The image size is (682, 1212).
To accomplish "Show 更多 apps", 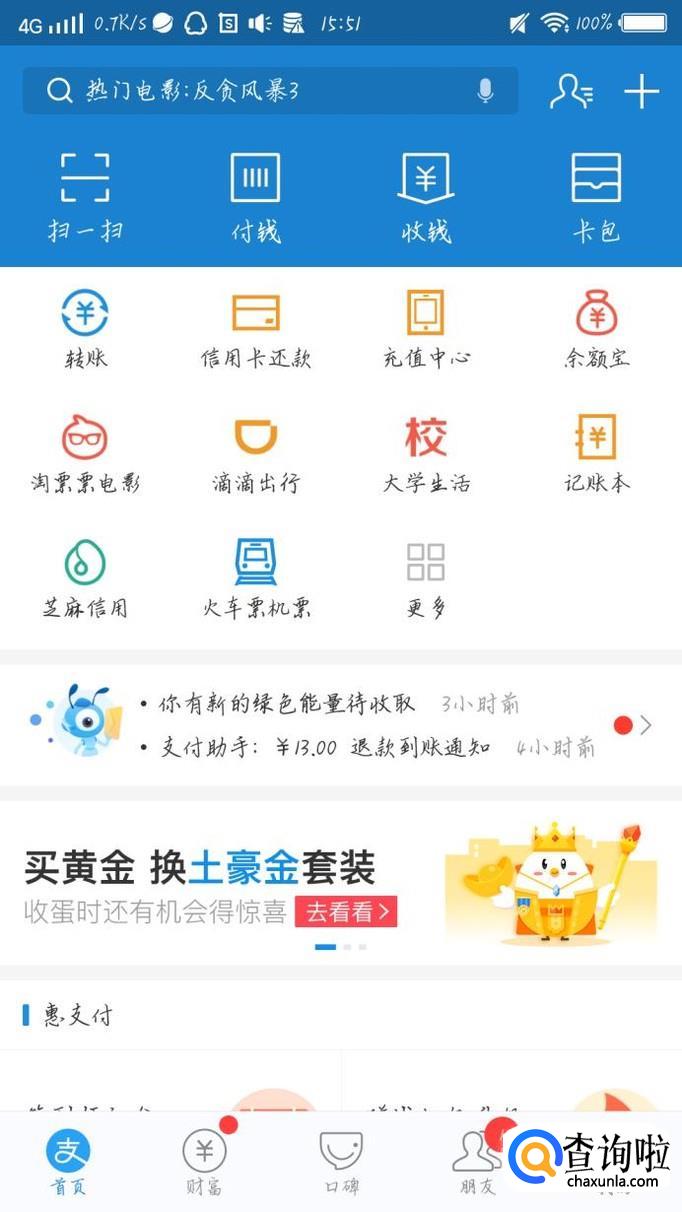I will click(x=426, y=580).
